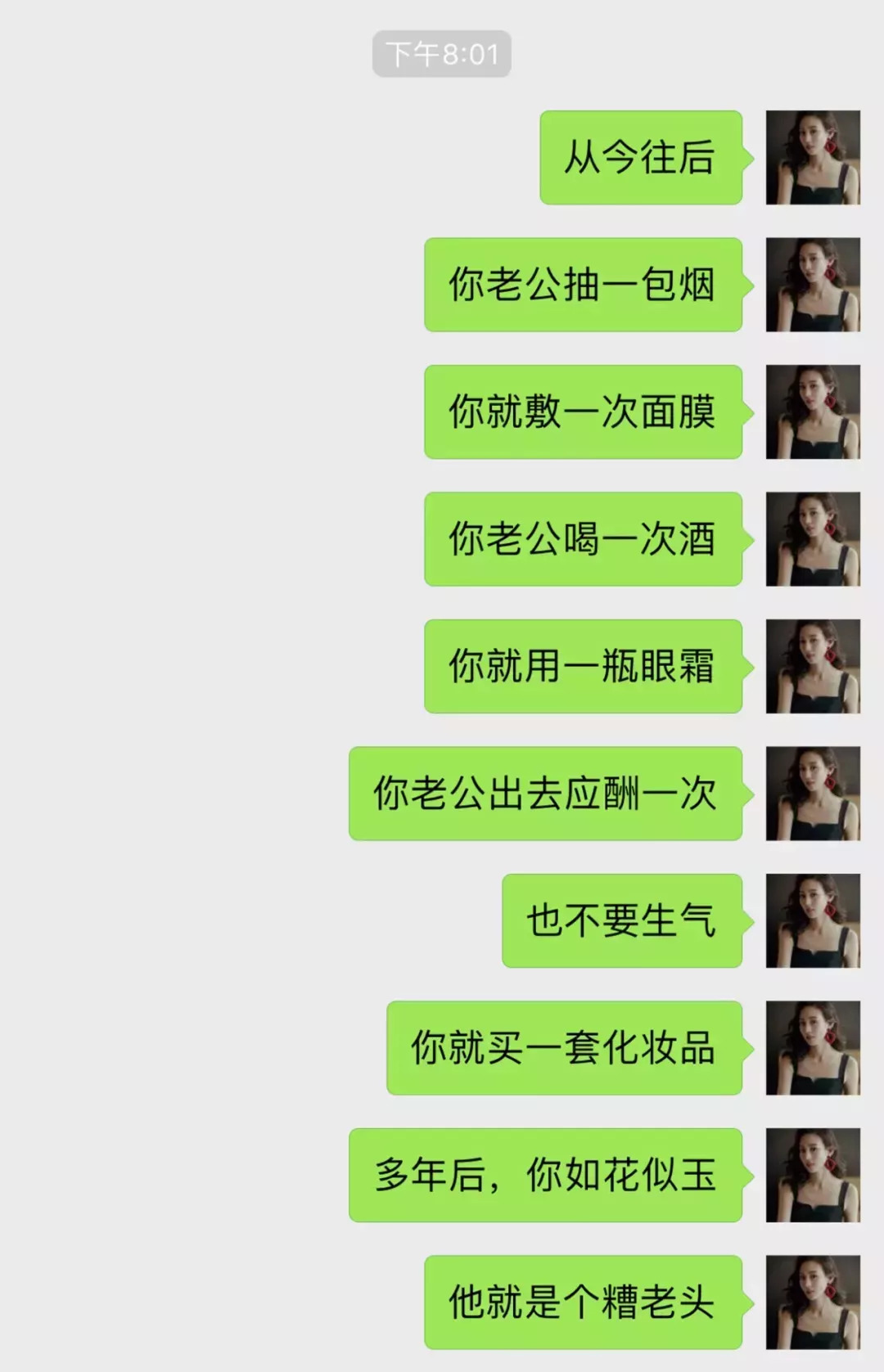Tap avatar beside "也不要生气" bubble
This screenshot has width=884, height=1372.
tap(812, 920)
